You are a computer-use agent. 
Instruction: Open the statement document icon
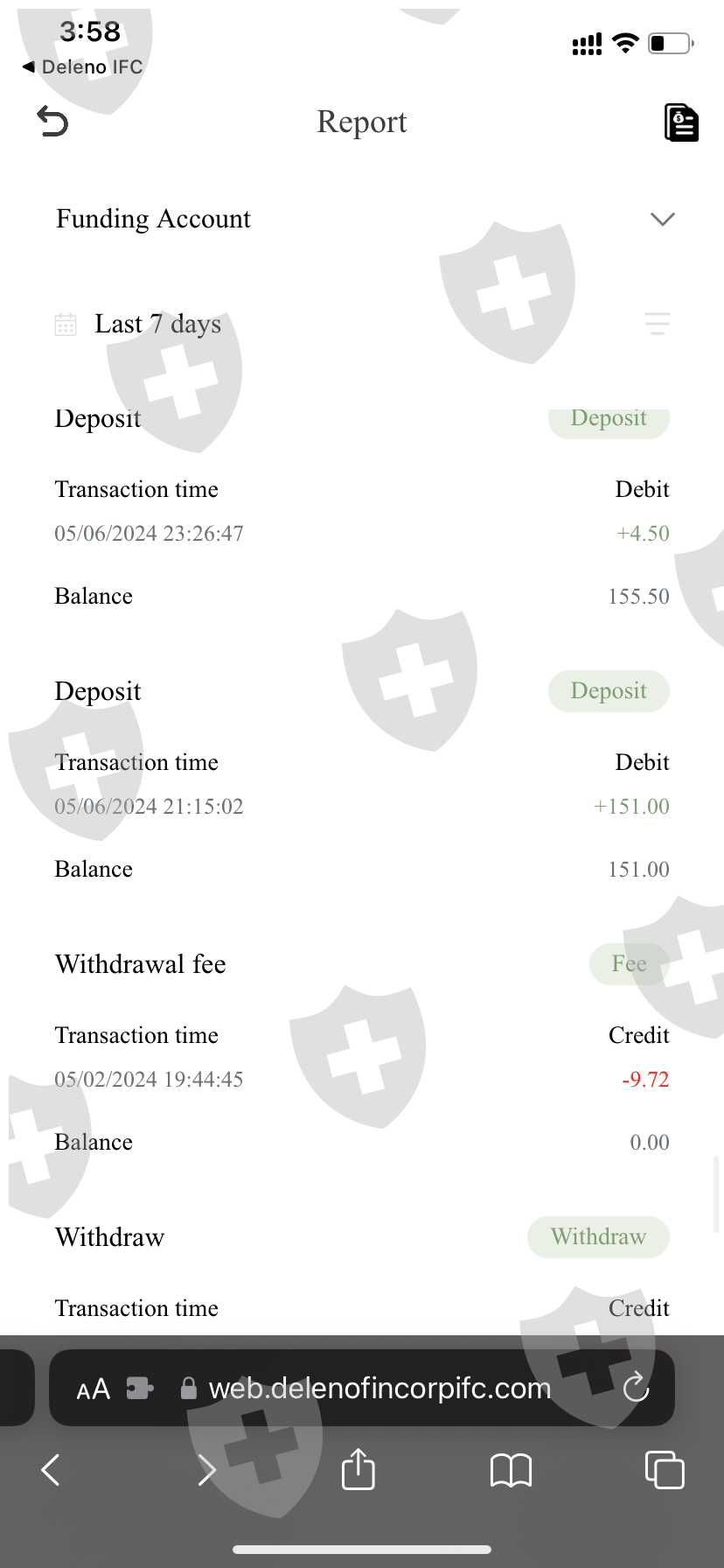click(x=681, y=122)
